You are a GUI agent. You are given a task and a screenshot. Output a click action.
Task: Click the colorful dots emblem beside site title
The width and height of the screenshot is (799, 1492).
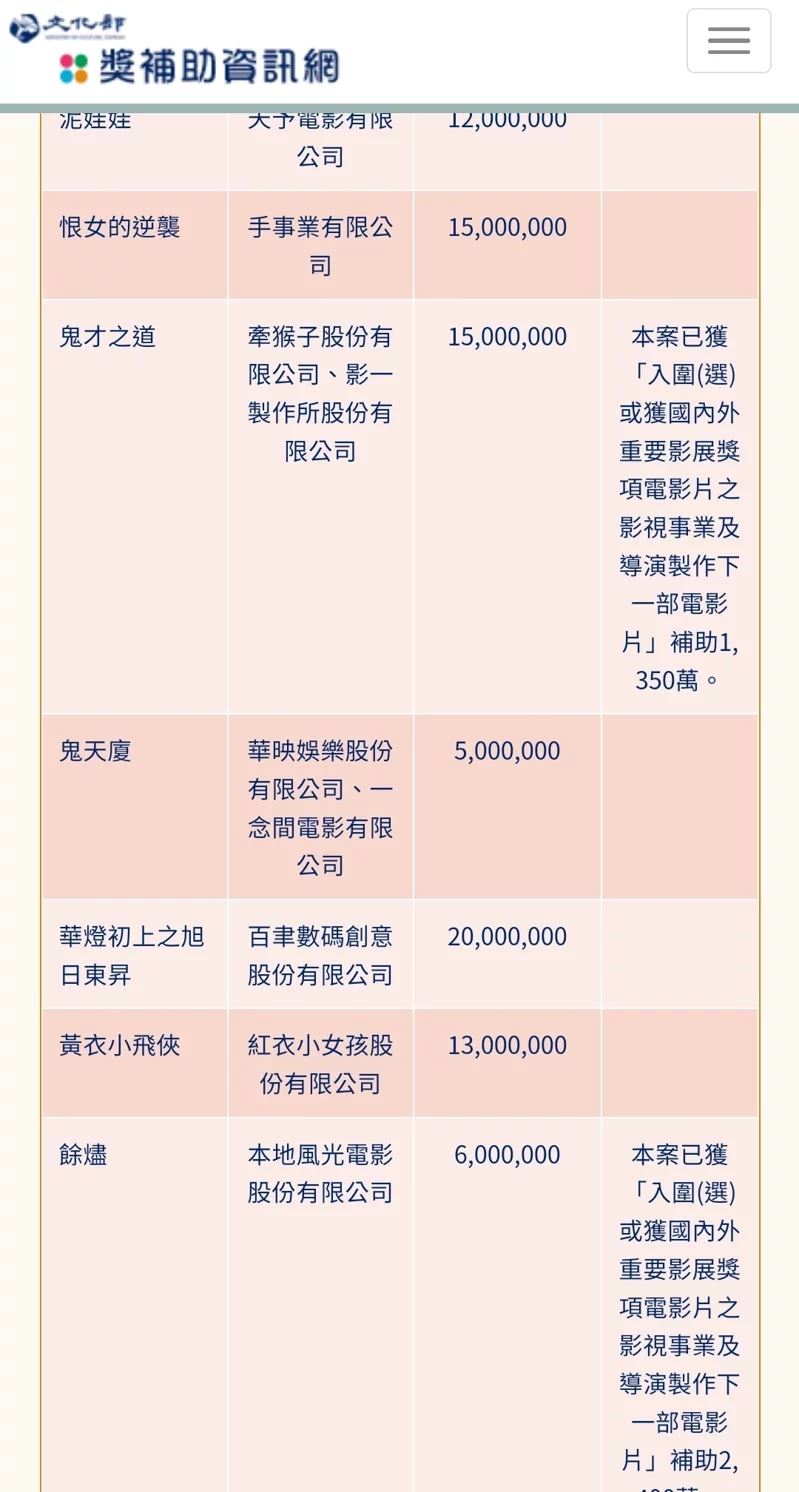coord(68,65)
